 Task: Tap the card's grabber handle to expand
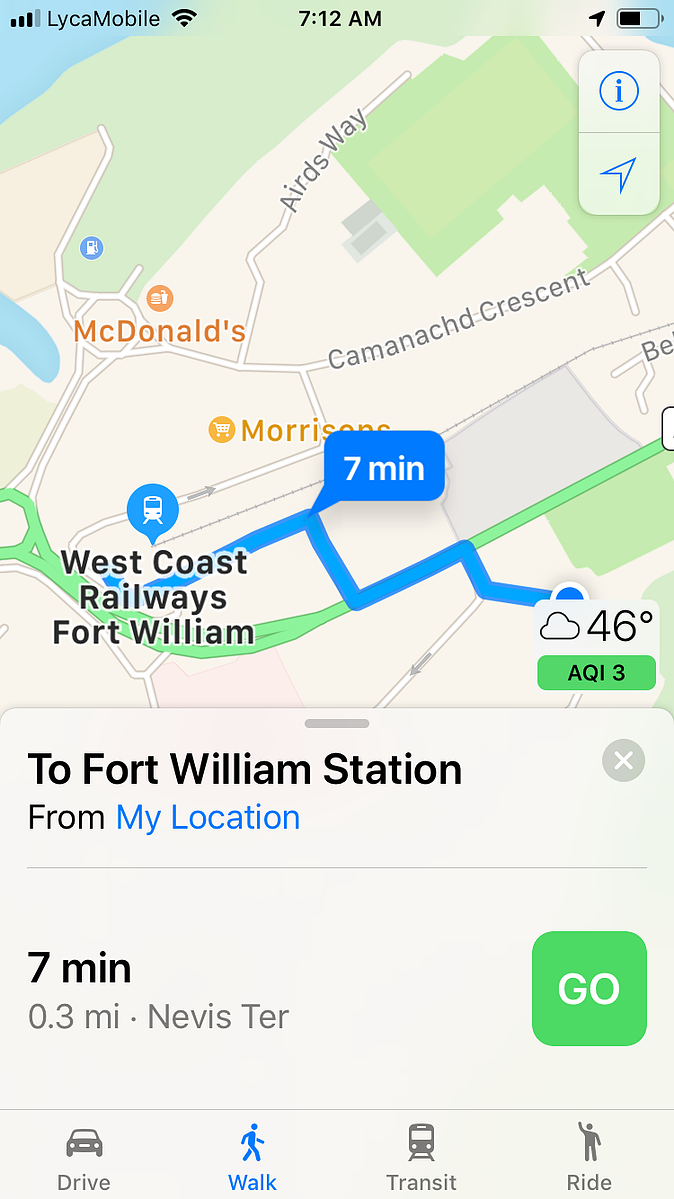click(337, 723)
